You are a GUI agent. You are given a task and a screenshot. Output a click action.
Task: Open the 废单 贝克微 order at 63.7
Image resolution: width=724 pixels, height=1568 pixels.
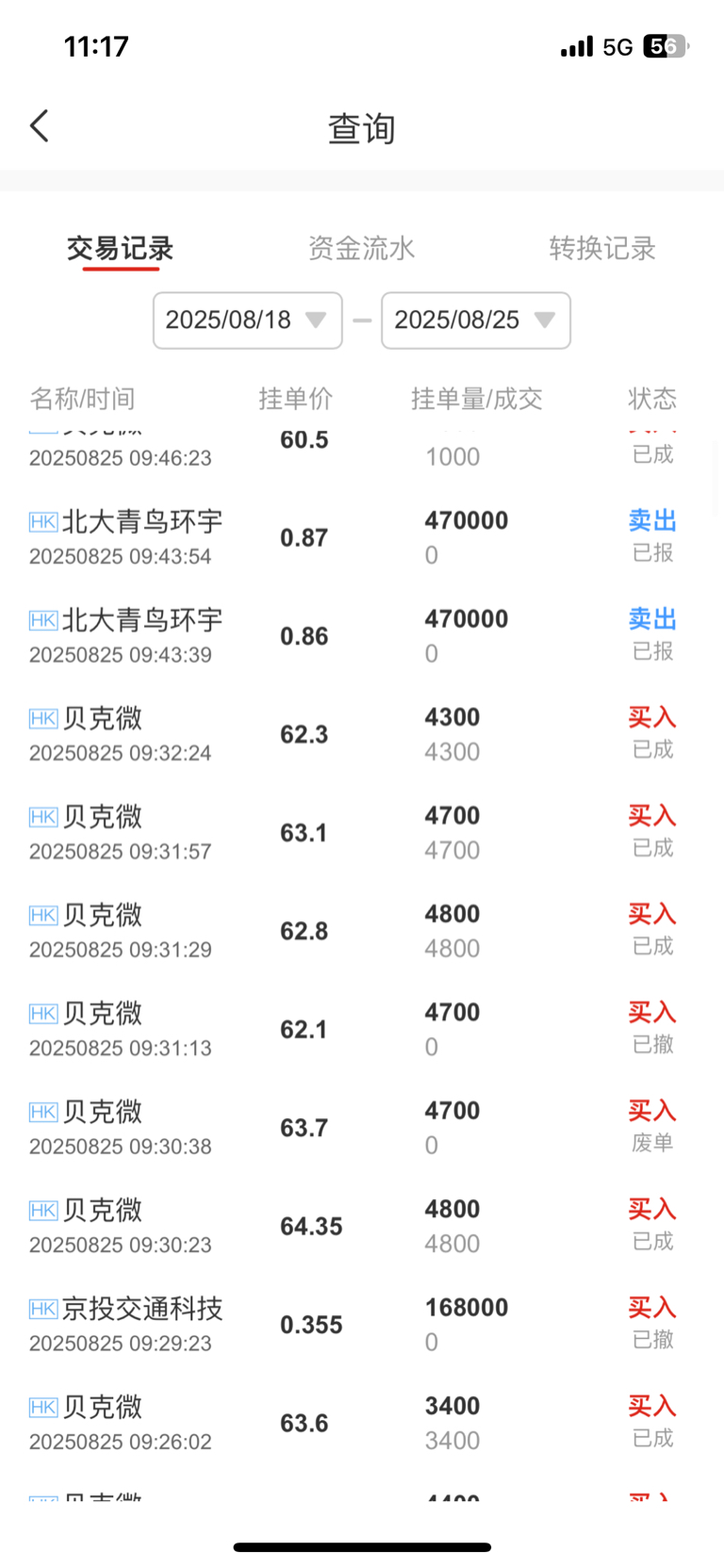pos(362,1128)
